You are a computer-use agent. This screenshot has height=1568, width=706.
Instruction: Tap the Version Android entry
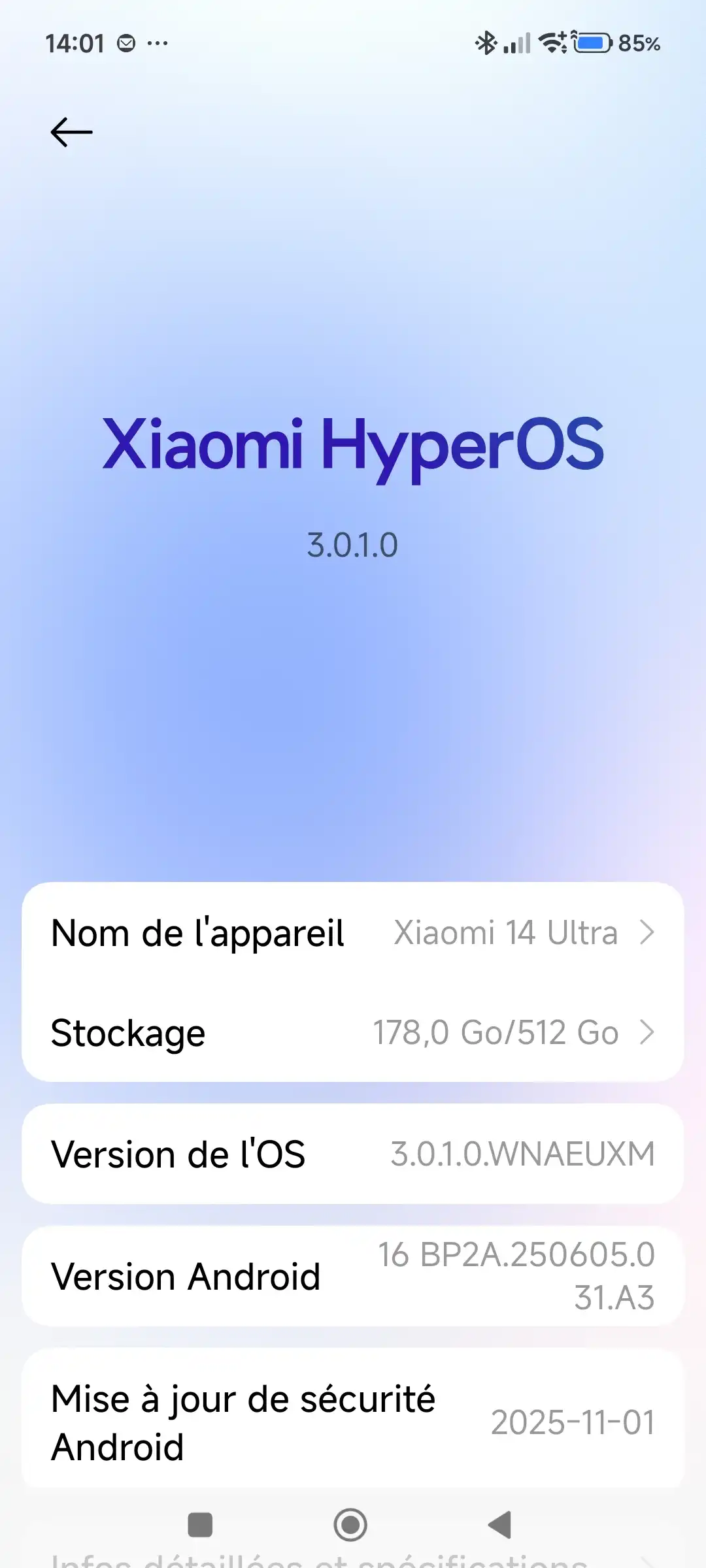(x=353, y=1275)
